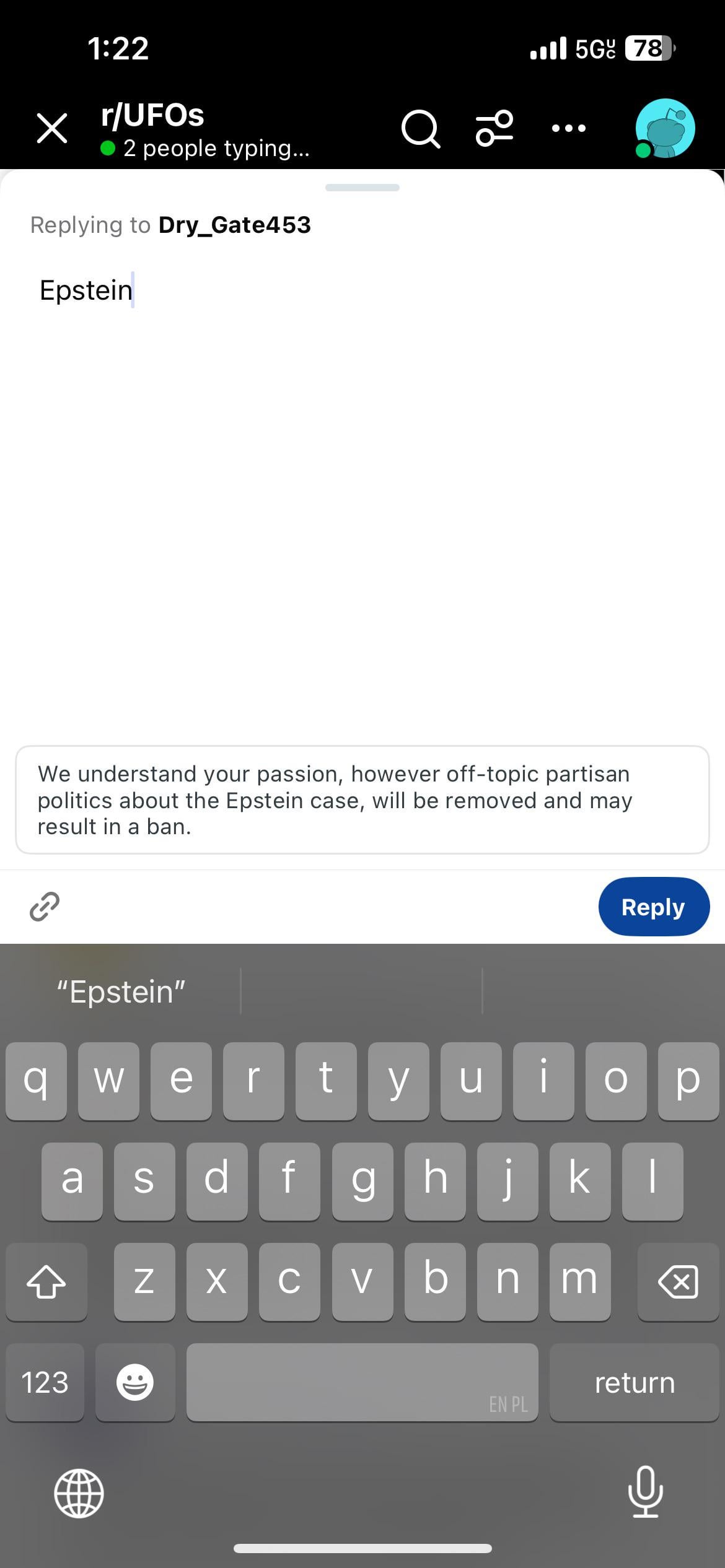This screenshot has height=1568, width=725.
Task: Open the three-dot overflow menu
Action: point(568,129)
